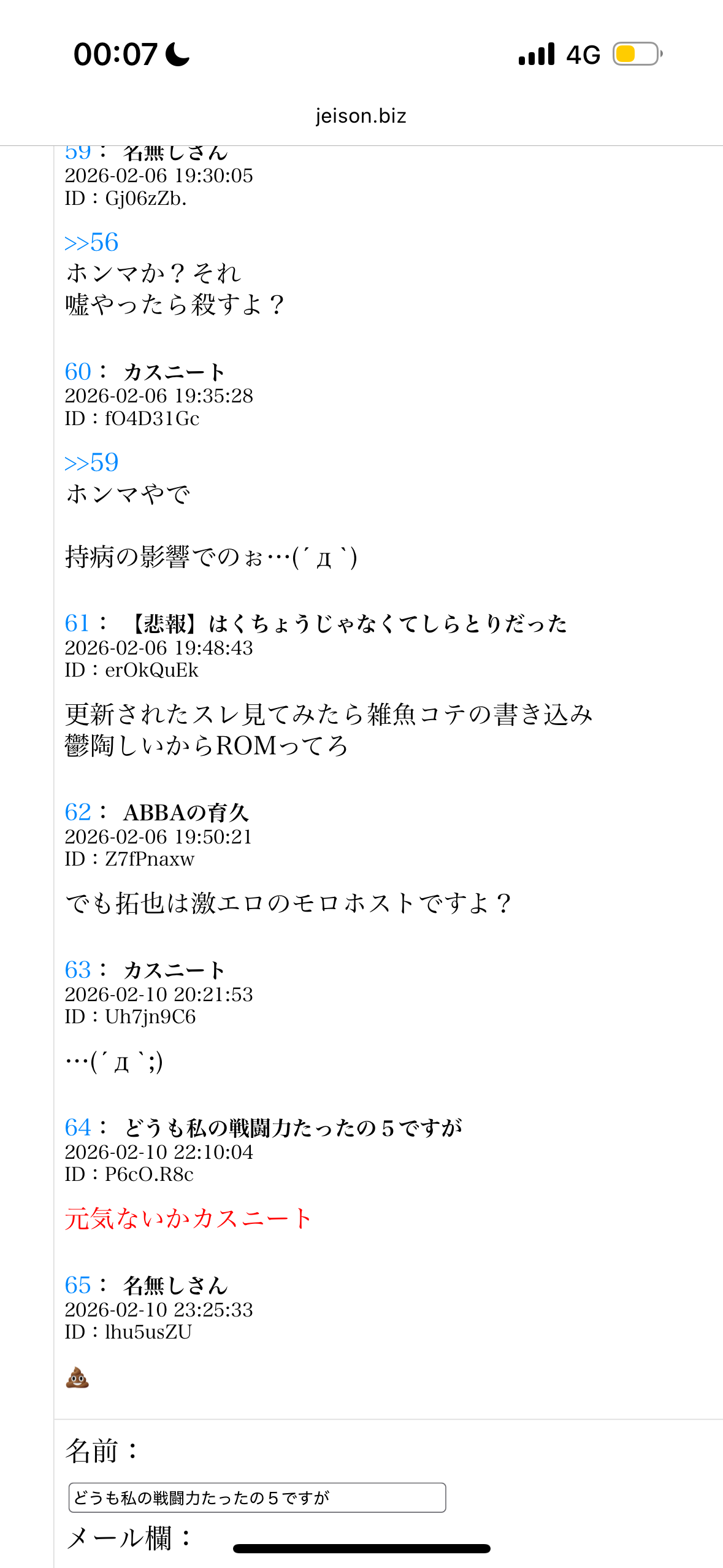The image size is (723, 1568).
Task: Focus the 名前 name input field
Action: 257,1497
